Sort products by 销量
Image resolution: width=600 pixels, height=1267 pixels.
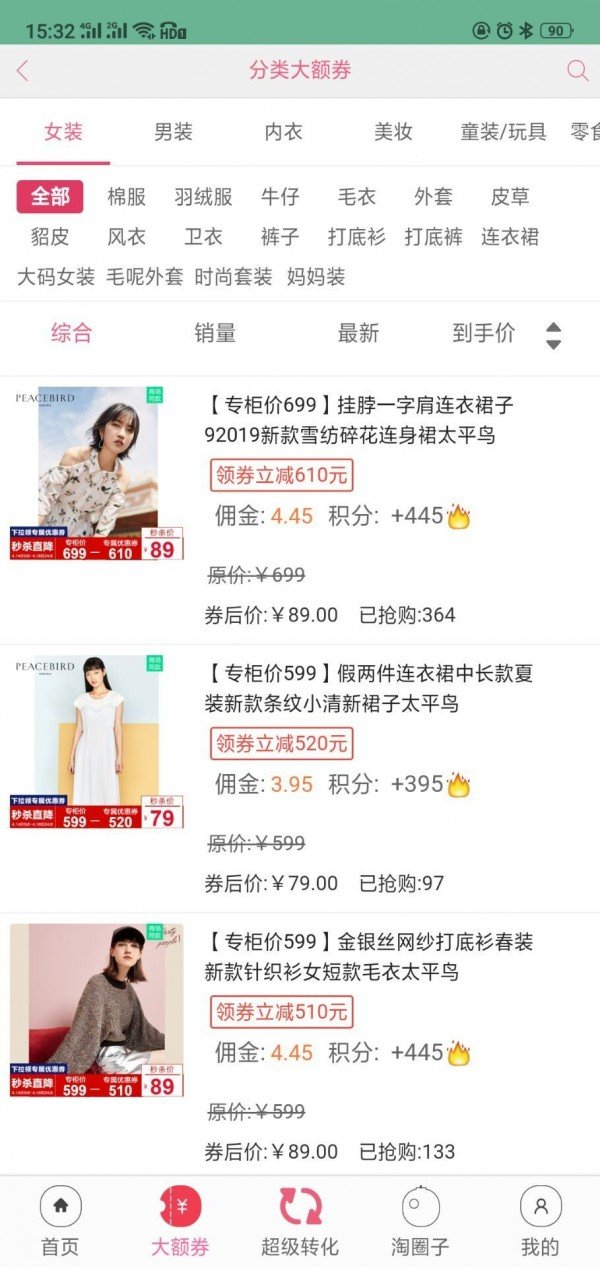[x=215, y=333]
